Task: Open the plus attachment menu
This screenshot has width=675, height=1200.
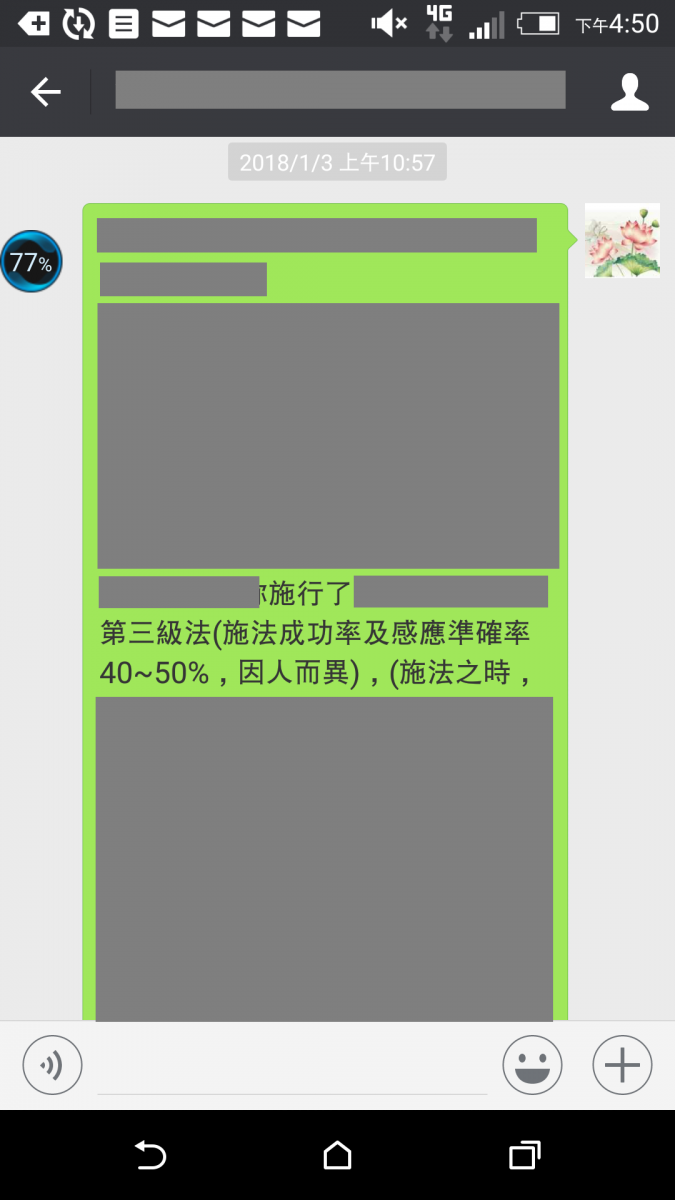Action: (x=622, y=1065)
